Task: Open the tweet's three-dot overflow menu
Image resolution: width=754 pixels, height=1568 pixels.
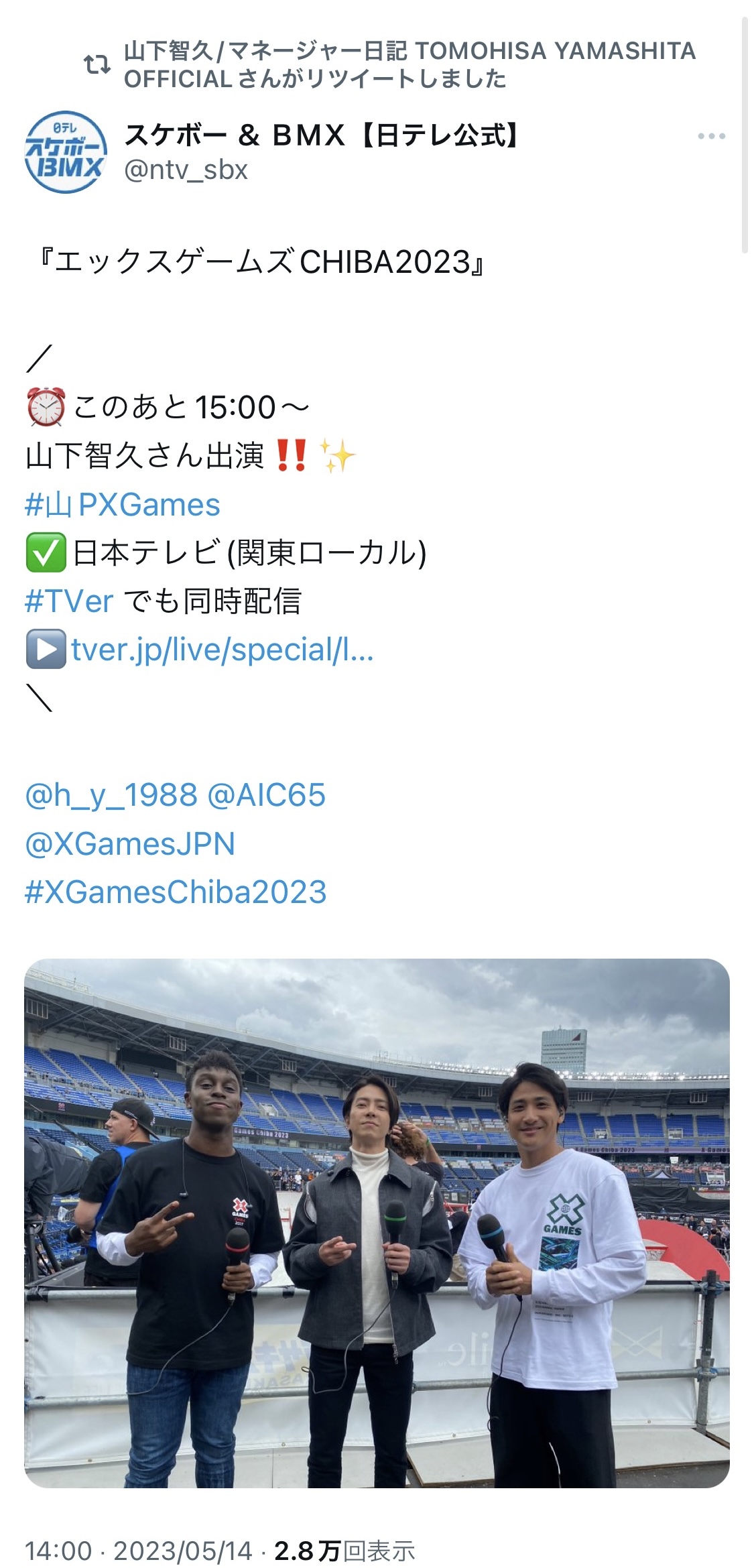Action: coord(711,136)
